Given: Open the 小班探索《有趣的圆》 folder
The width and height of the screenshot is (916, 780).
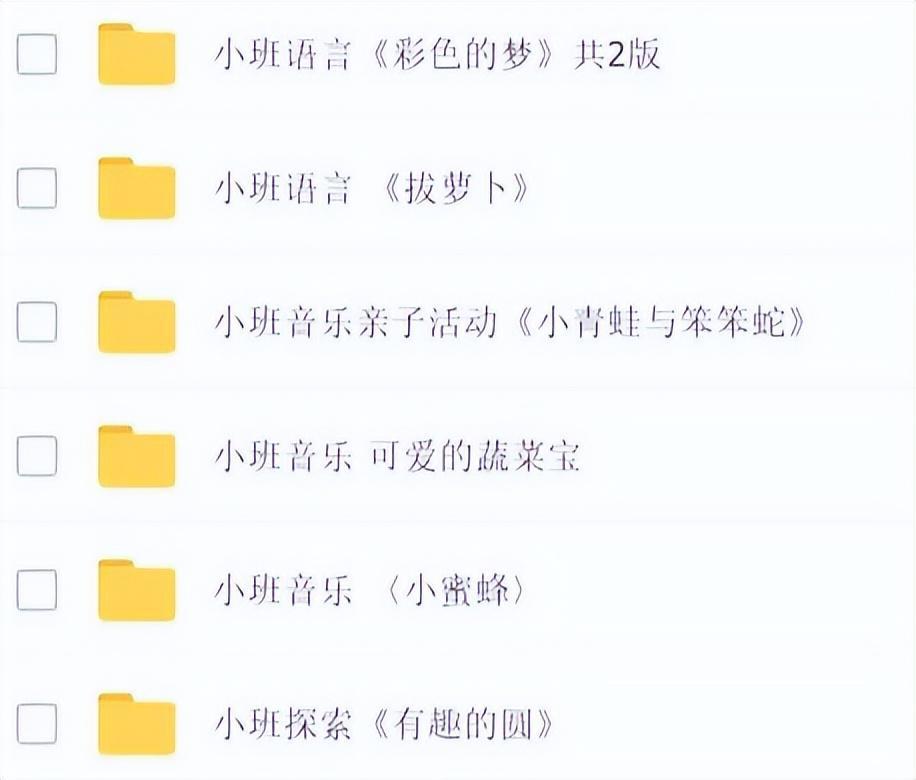Looking at the screenshot, I should pyautogui.click(x=384, y=724).
